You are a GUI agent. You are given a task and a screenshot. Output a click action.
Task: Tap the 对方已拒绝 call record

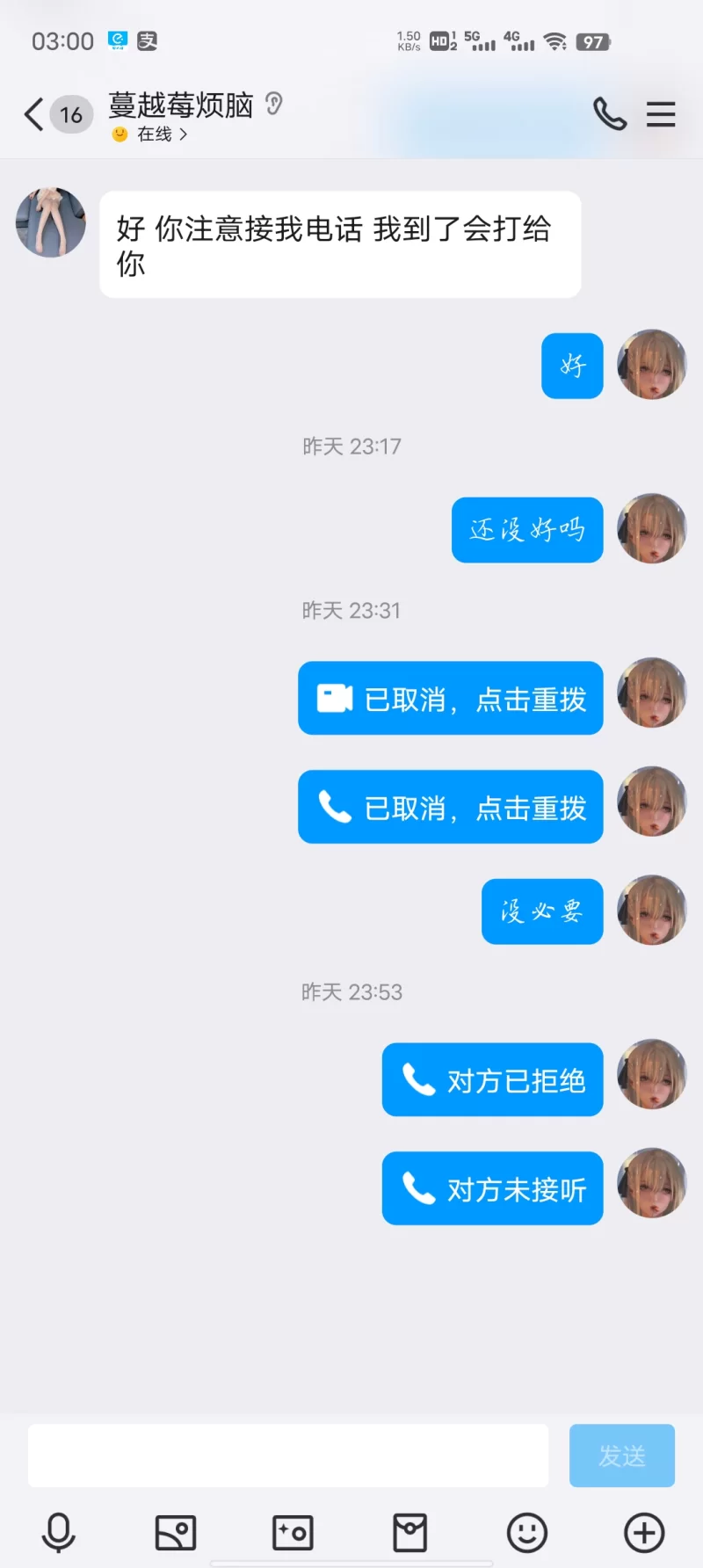click(492, 1080)
